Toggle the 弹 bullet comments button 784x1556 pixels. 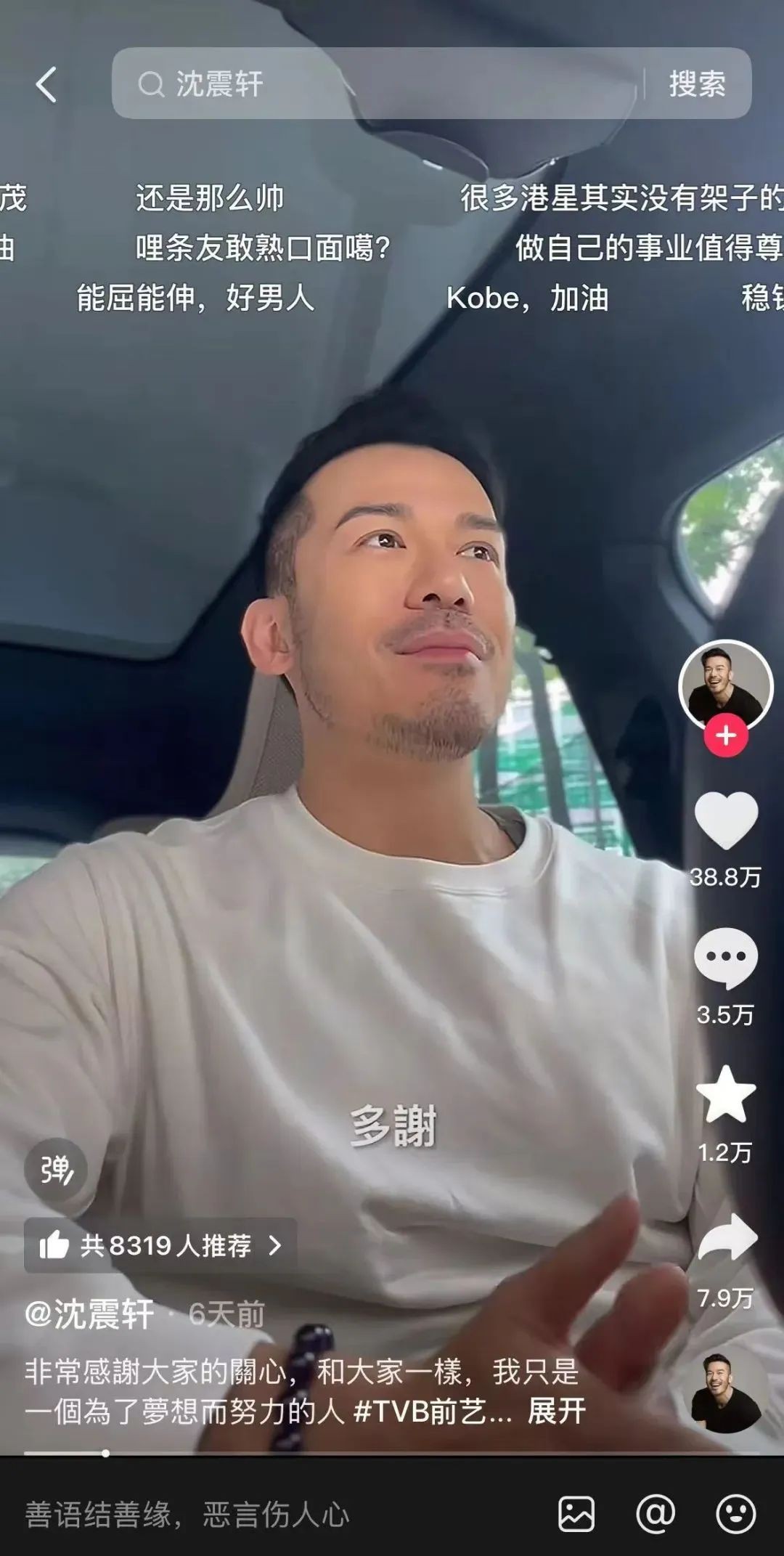coord(56,1170)
